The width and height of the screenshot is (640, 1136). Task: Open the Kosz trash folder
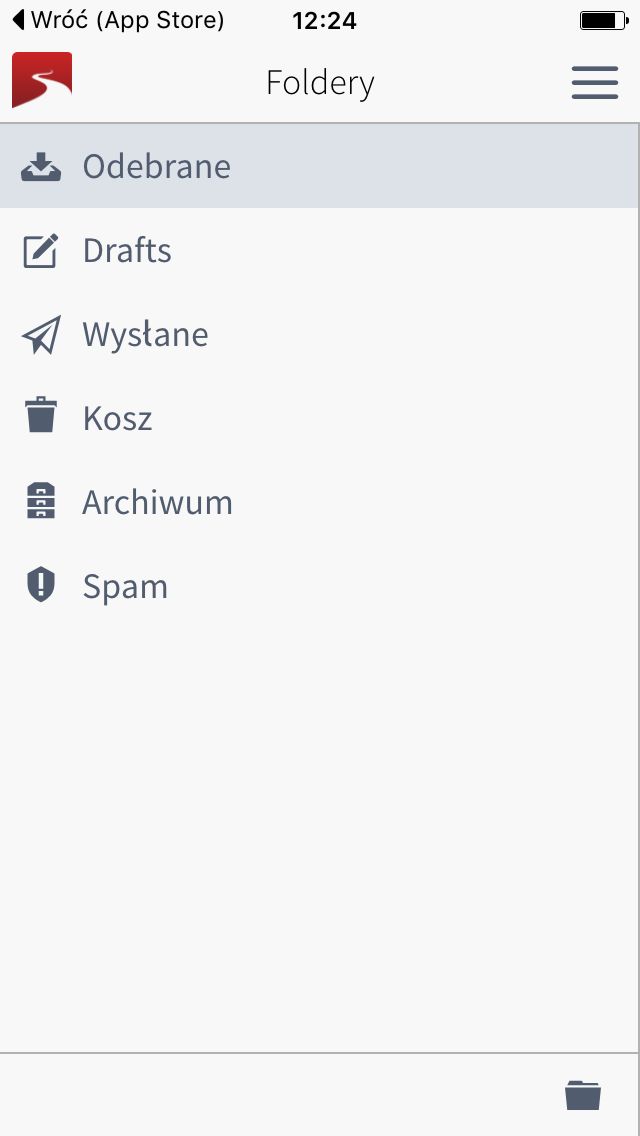coord(319,418)
